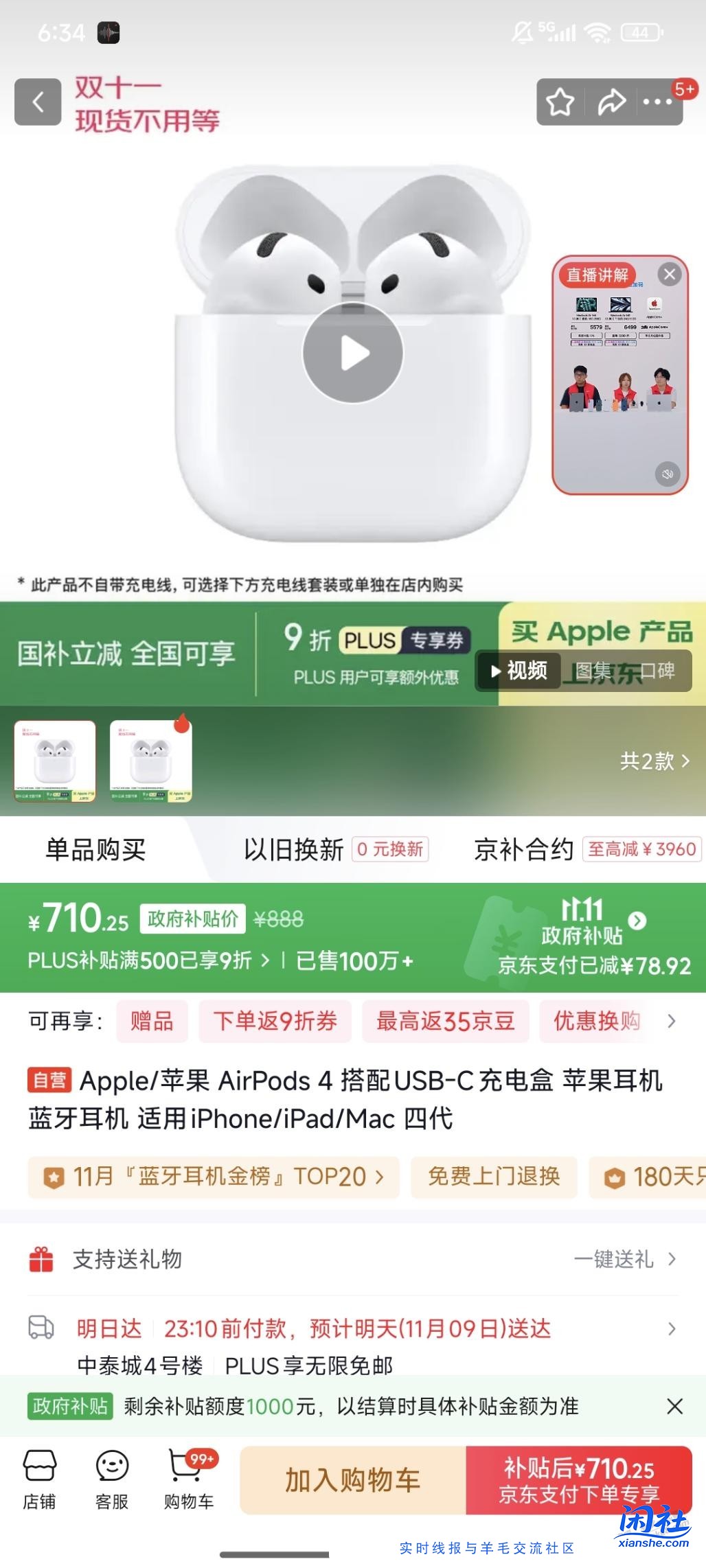Dismiss the 政府补贴 remaining quota banner
Viewport: 706px width, 1568px height.
point(674,1407)
